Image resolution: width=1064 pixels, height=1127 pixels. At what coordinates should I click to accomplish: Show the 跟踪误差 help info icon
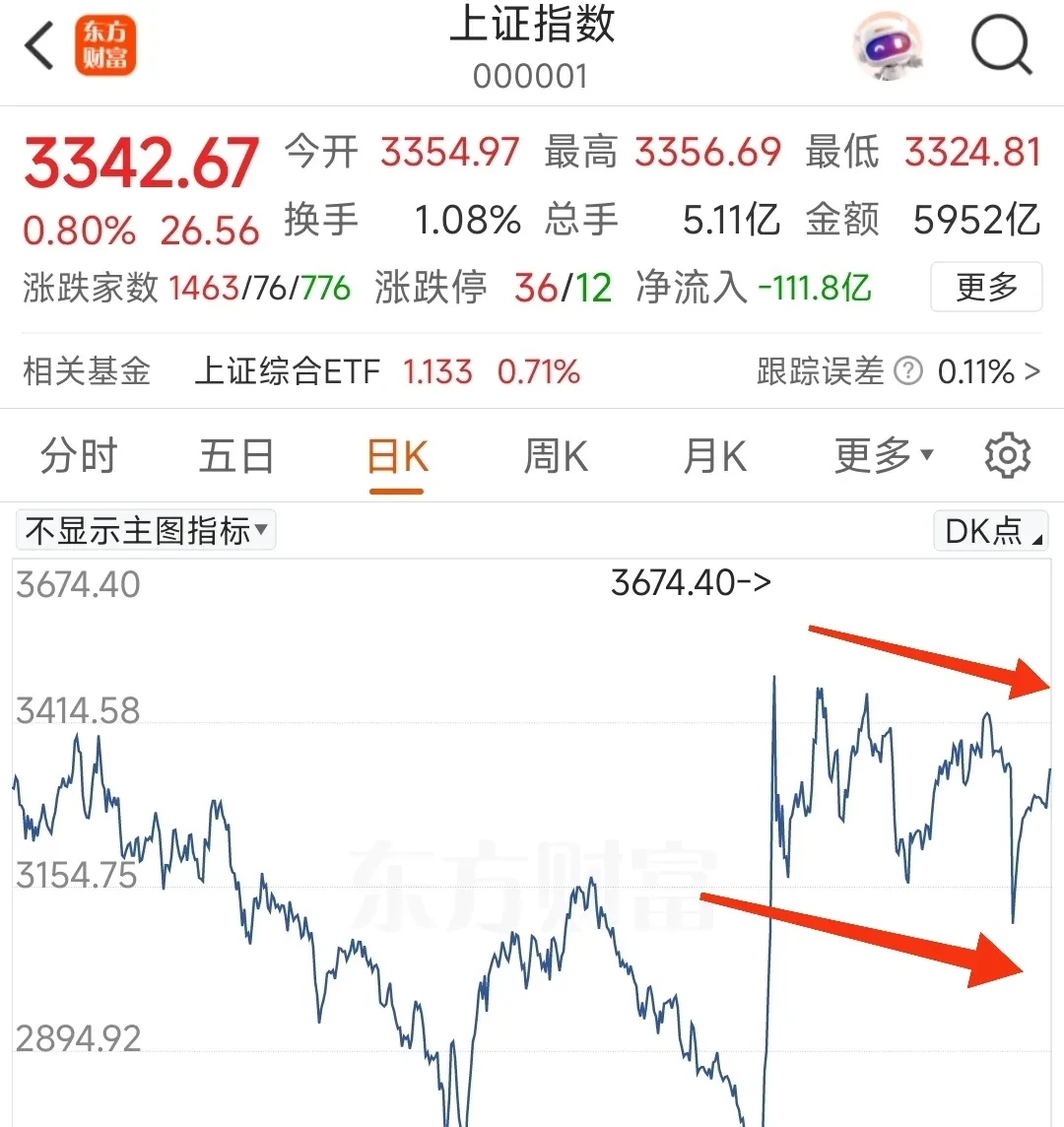click(907, 371)
